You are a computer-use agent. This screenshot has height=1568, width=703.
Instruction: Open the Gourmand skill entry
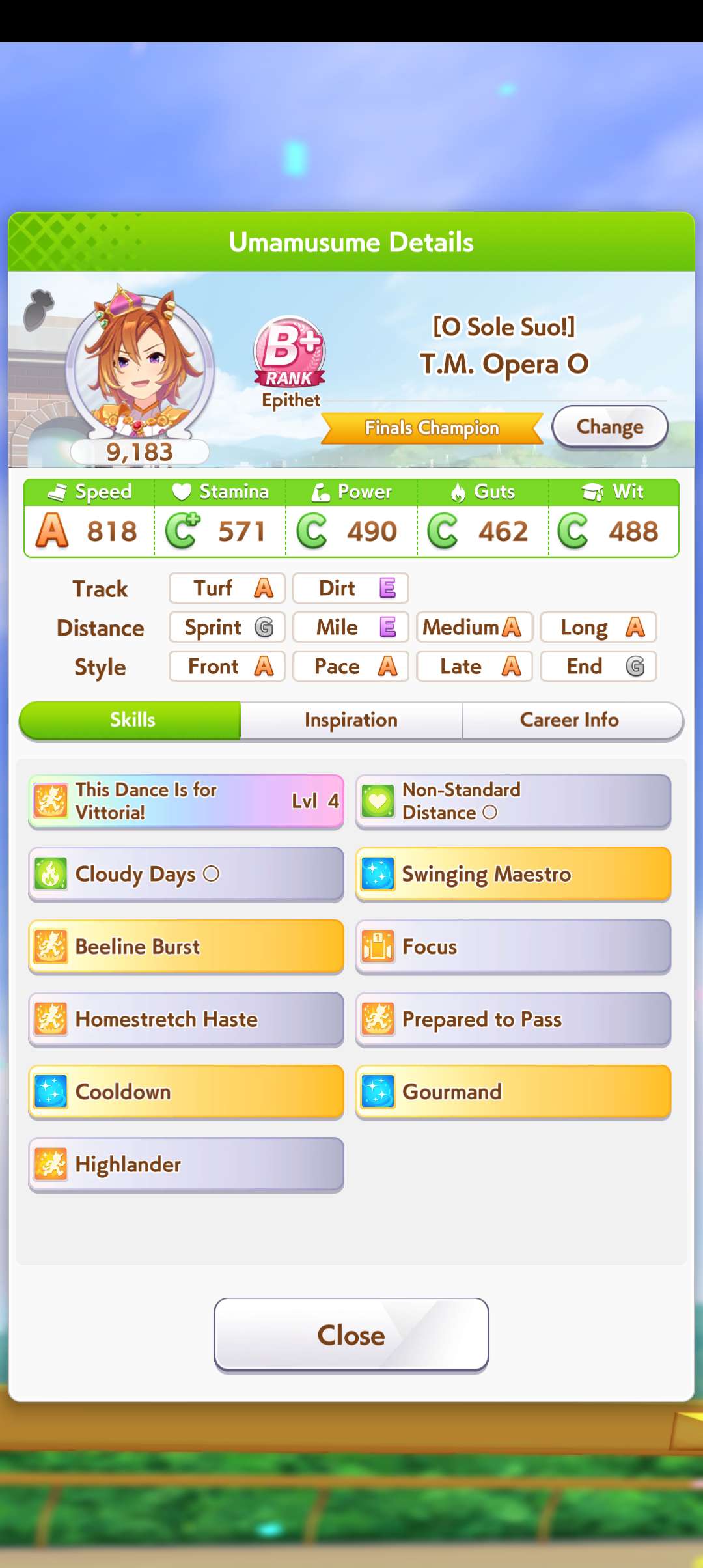point(513,1092)
